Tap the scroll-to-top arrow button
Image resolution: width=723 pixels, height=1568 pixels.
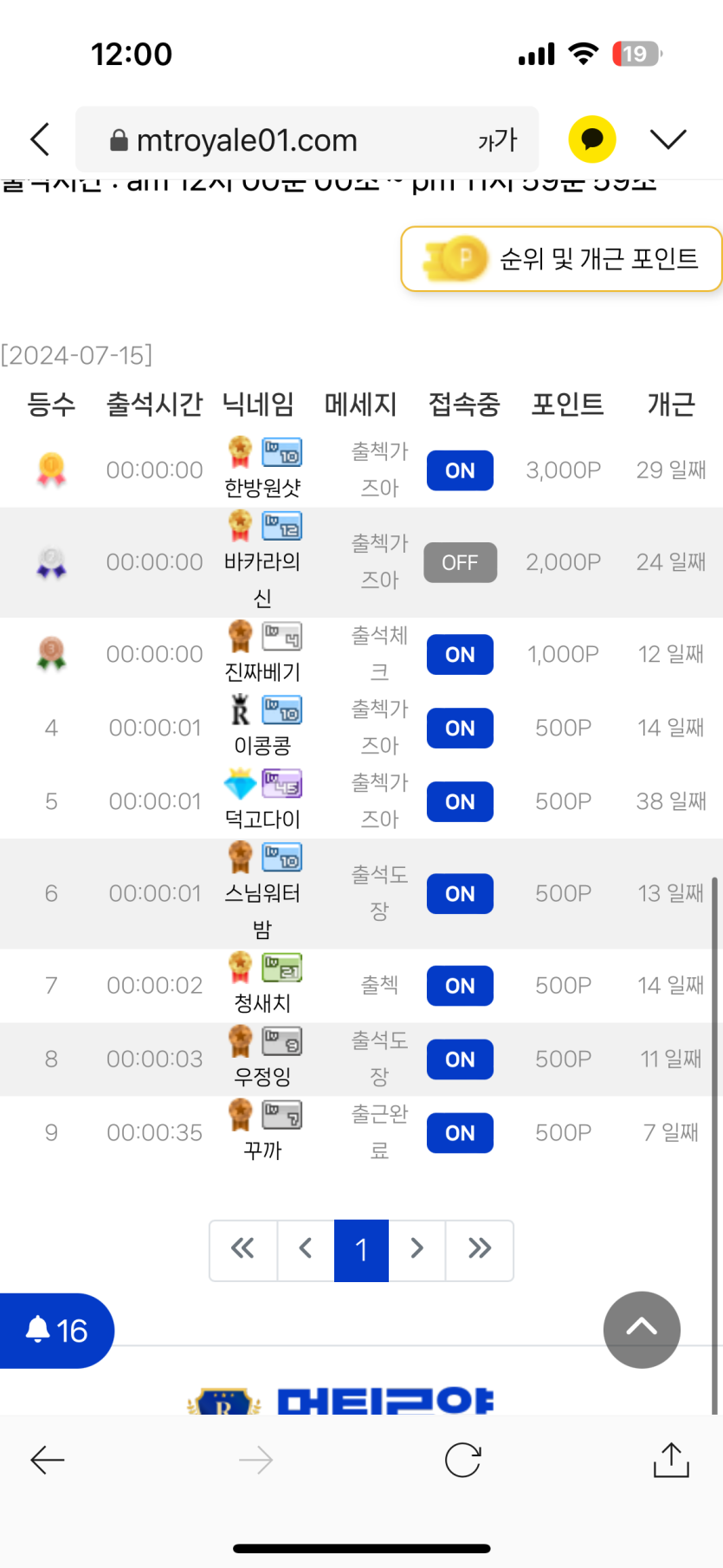[x=642, y=1330]
